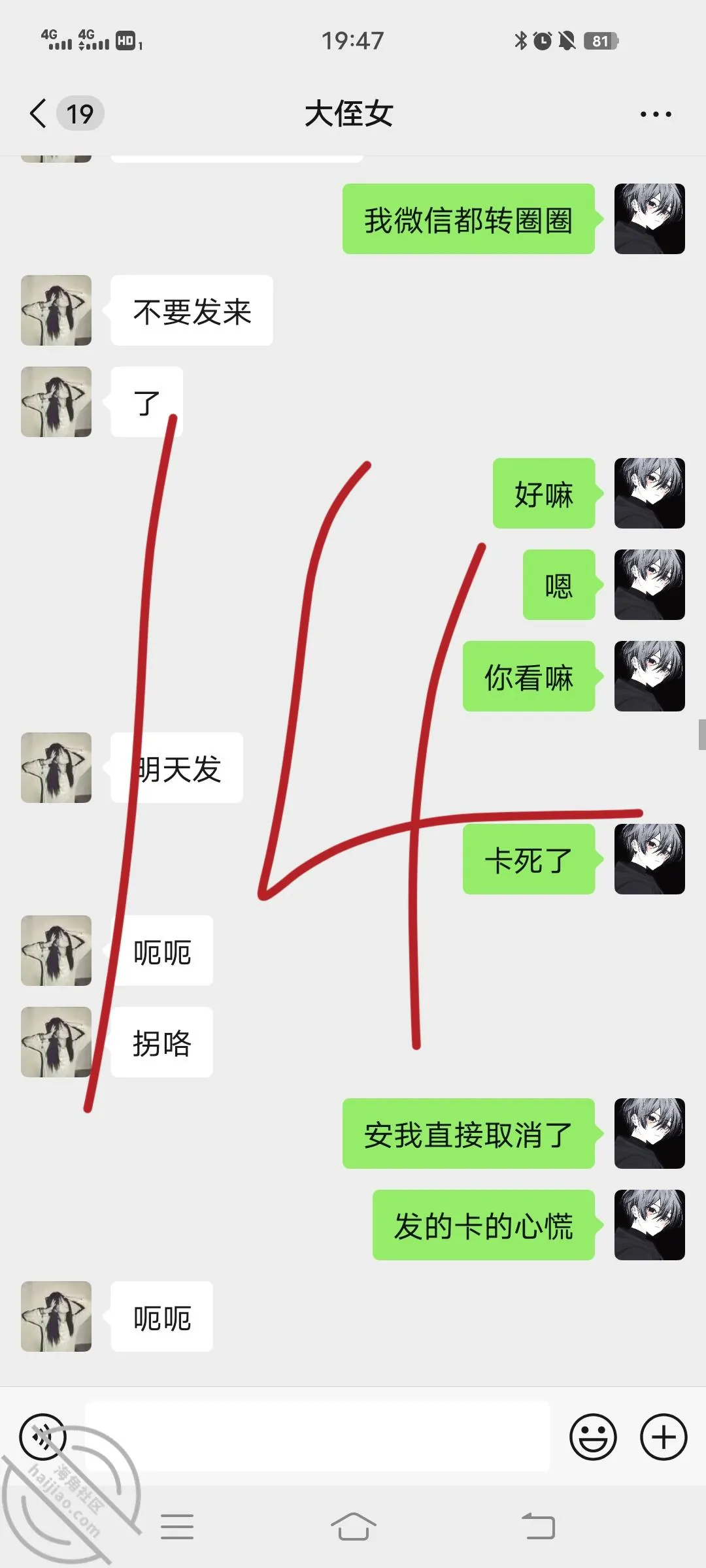Tap the system back button
This screenshot has width=706, height=1568.
[539, 1527]
